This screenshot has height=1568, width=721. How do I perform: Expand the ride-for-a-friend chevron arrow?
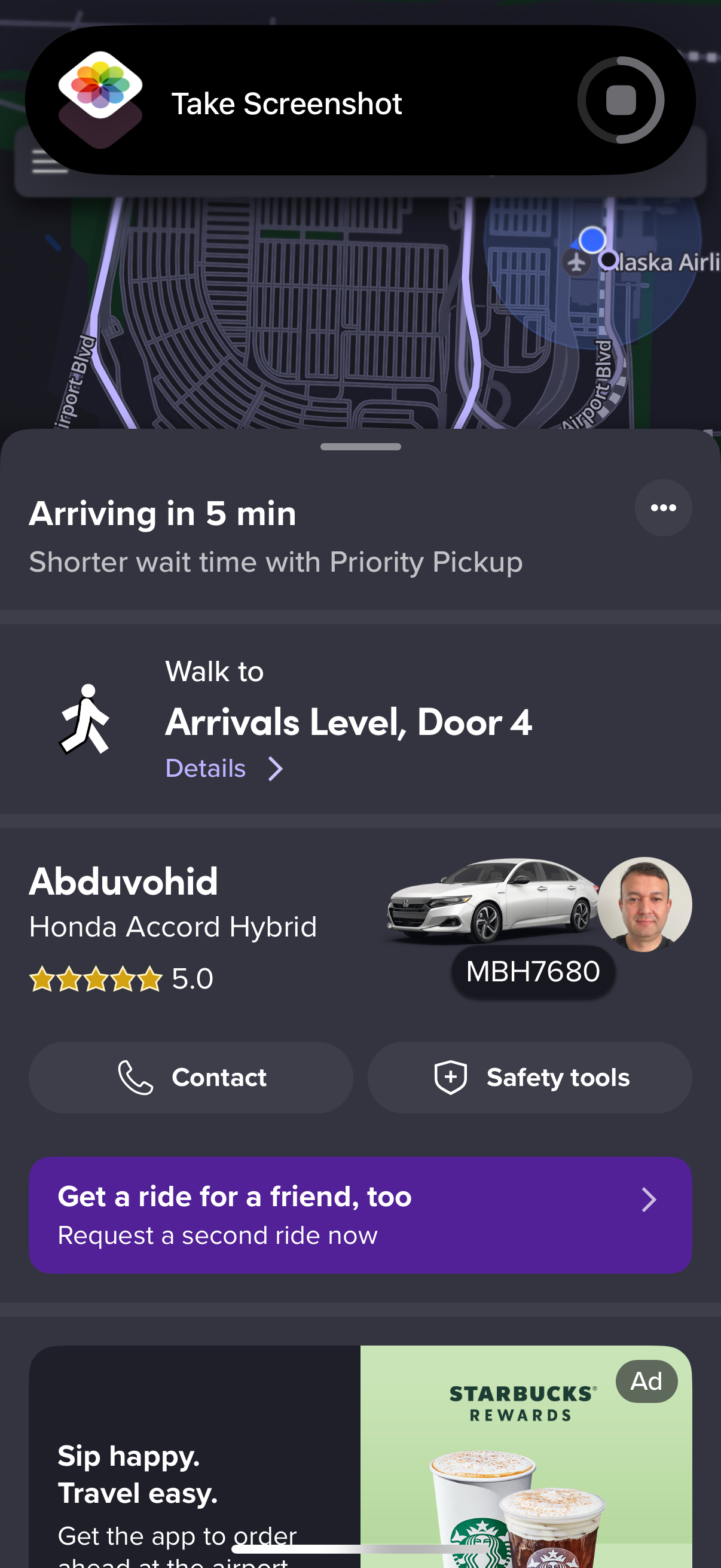pos(649,1199)
